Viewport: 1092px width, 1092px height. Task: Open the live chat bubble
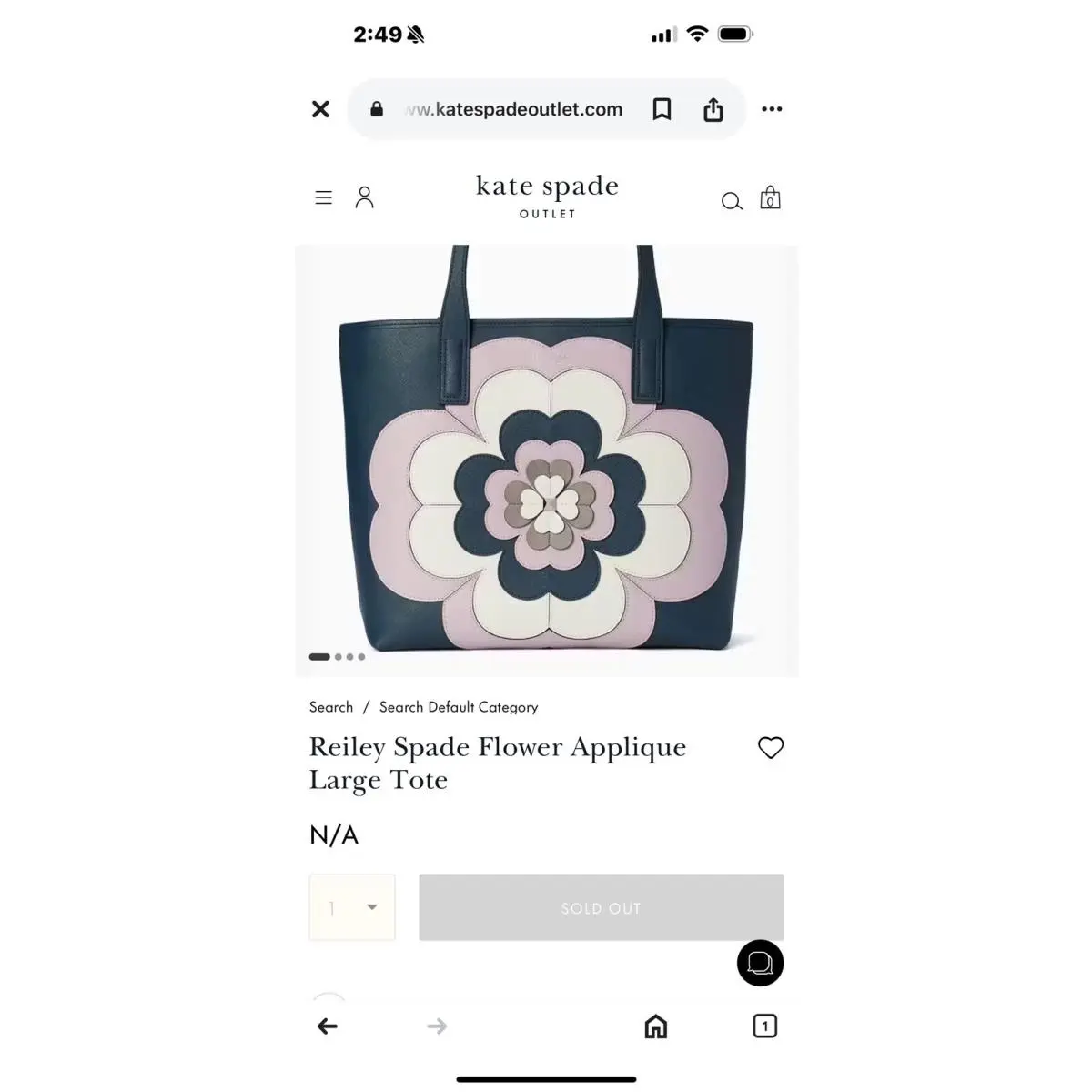pos(760,963)
